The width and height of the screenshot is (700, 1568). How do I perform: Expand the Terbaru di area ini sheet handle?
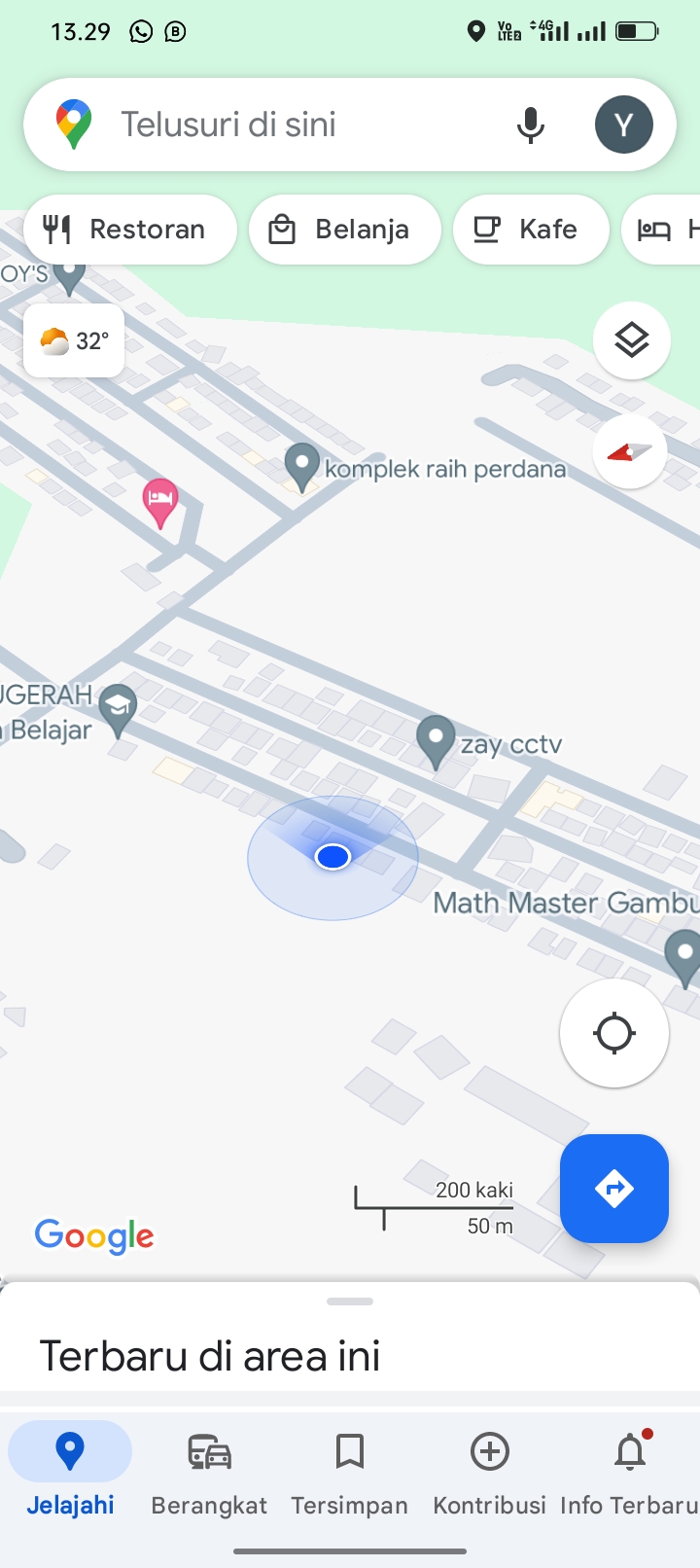[x=349, y=1301]
